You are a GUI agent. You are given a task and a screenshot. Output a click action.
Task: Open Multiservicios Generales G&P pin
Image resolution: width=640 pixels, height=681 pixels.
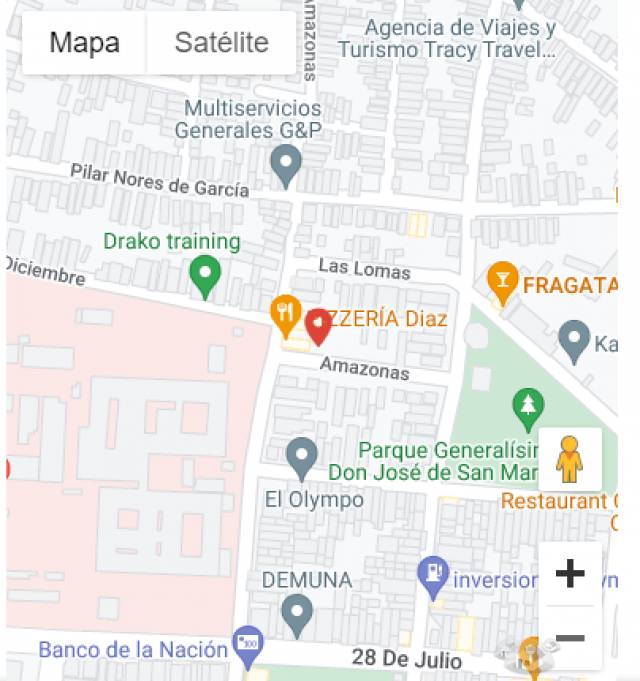[x=286, y=163]
